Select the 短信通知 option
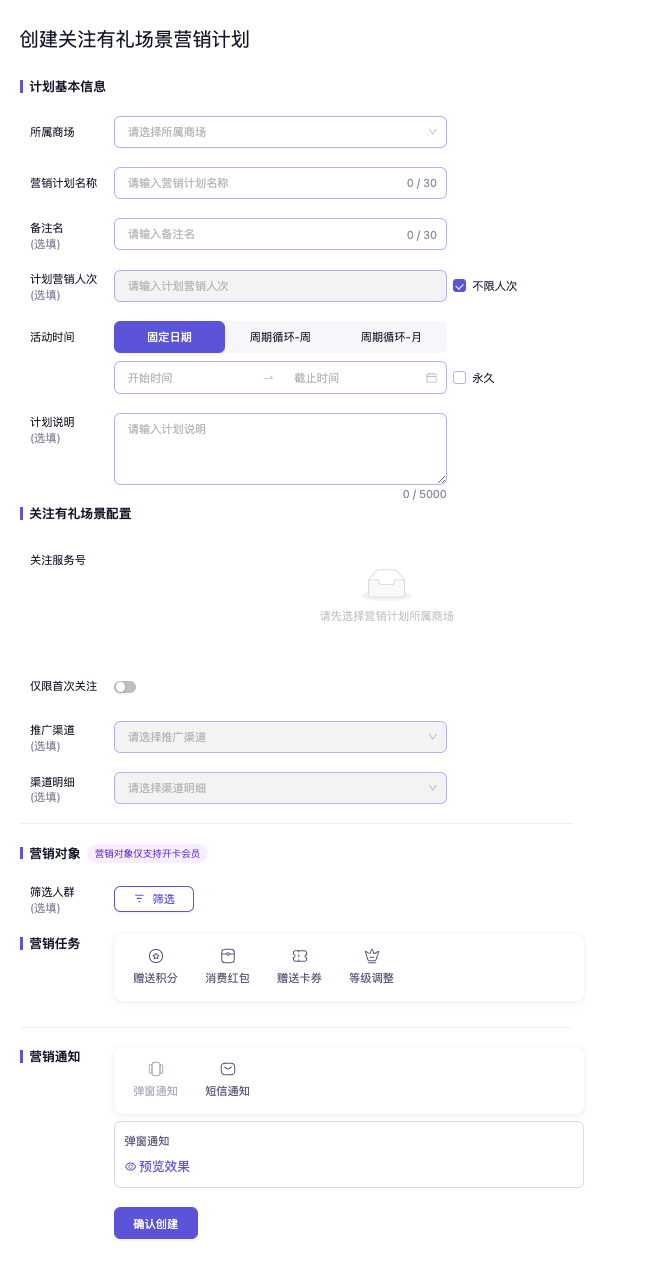Viewport: 646px width, 1266px height. click(x=227, y=1080)
